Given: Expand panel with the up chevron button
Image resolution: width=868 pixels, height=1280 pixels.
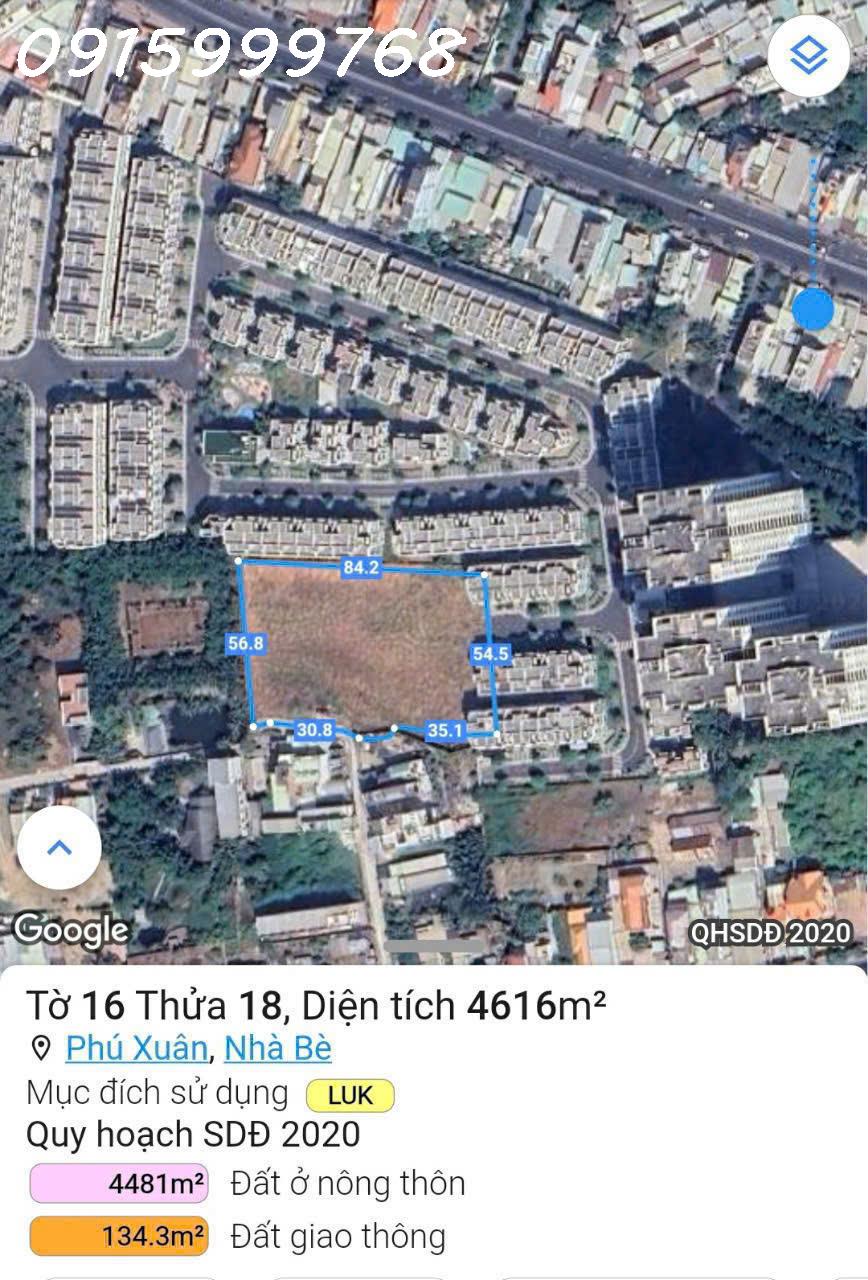Looking at the screenshot, I should coord(59,847).
